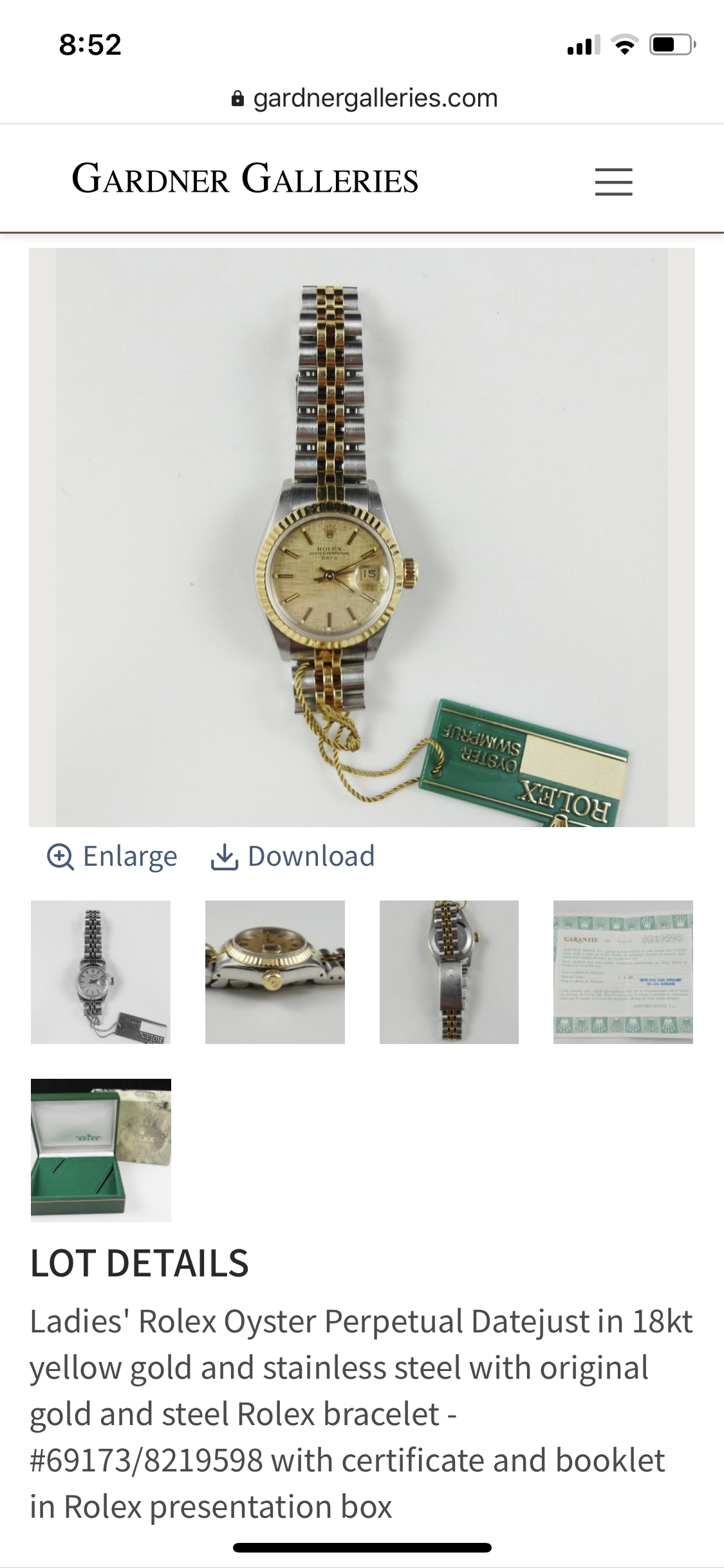Open the main Rolex watch photo
The width and height of the screenshot is (724, 1568).
[x=362, y=537]
